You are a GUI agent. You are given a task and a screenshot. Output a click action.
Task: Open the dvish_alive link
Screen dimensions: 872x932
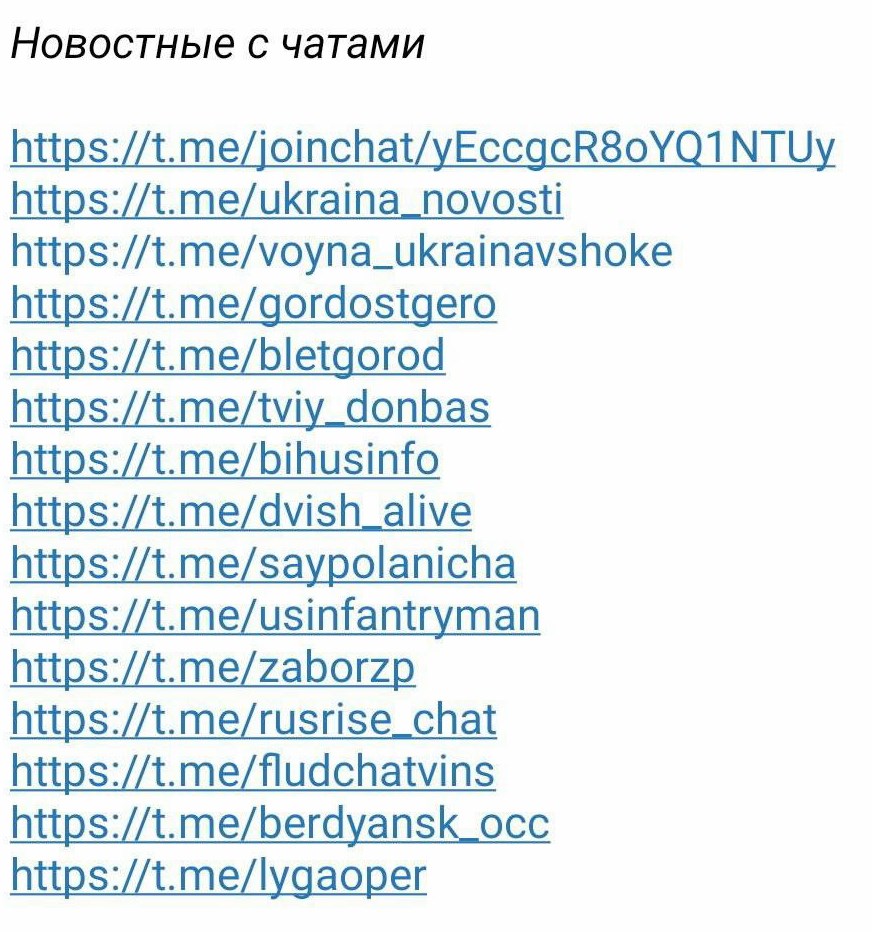[x=241, y=511]
